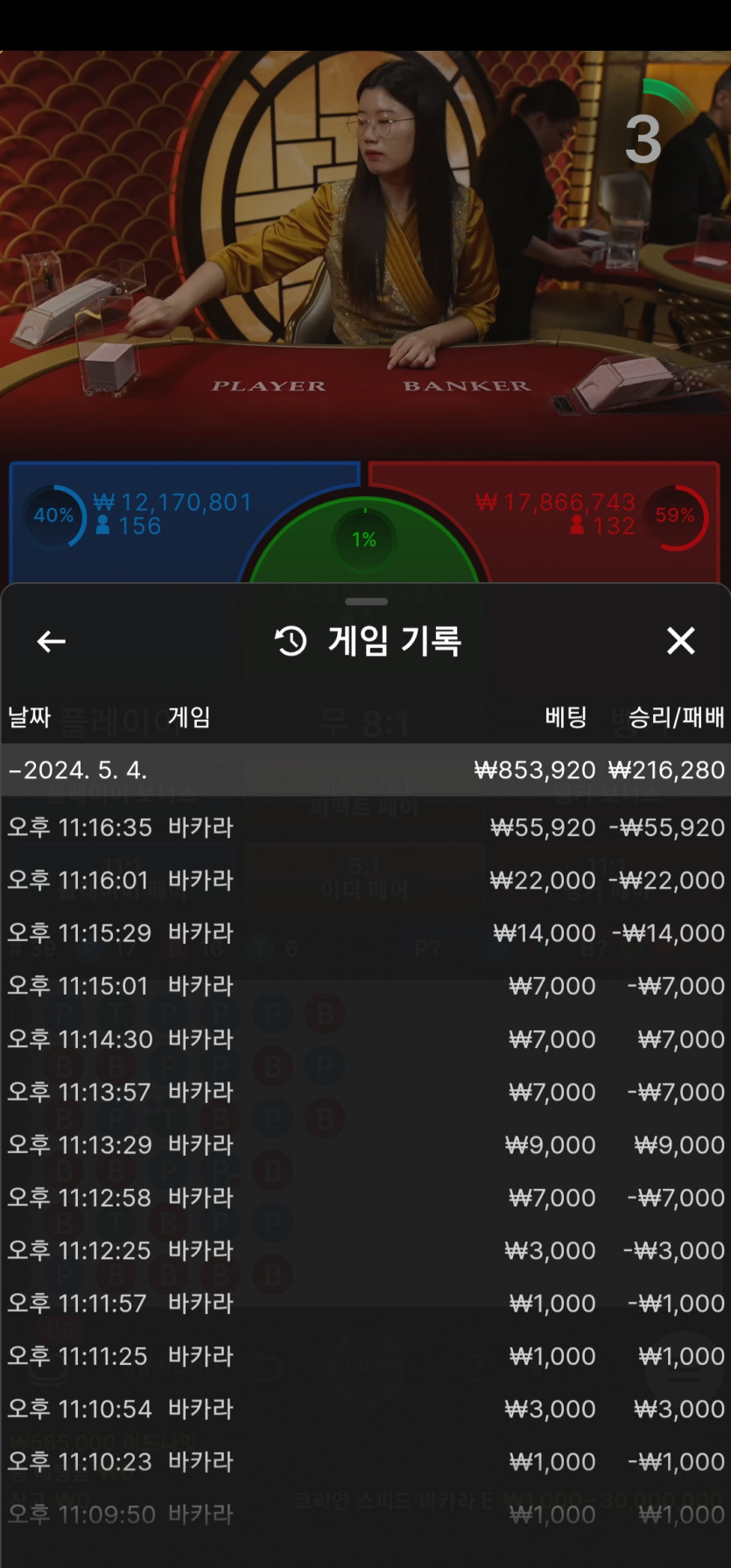Collapse the 2024. 5. 4. date group

point(365,770)
